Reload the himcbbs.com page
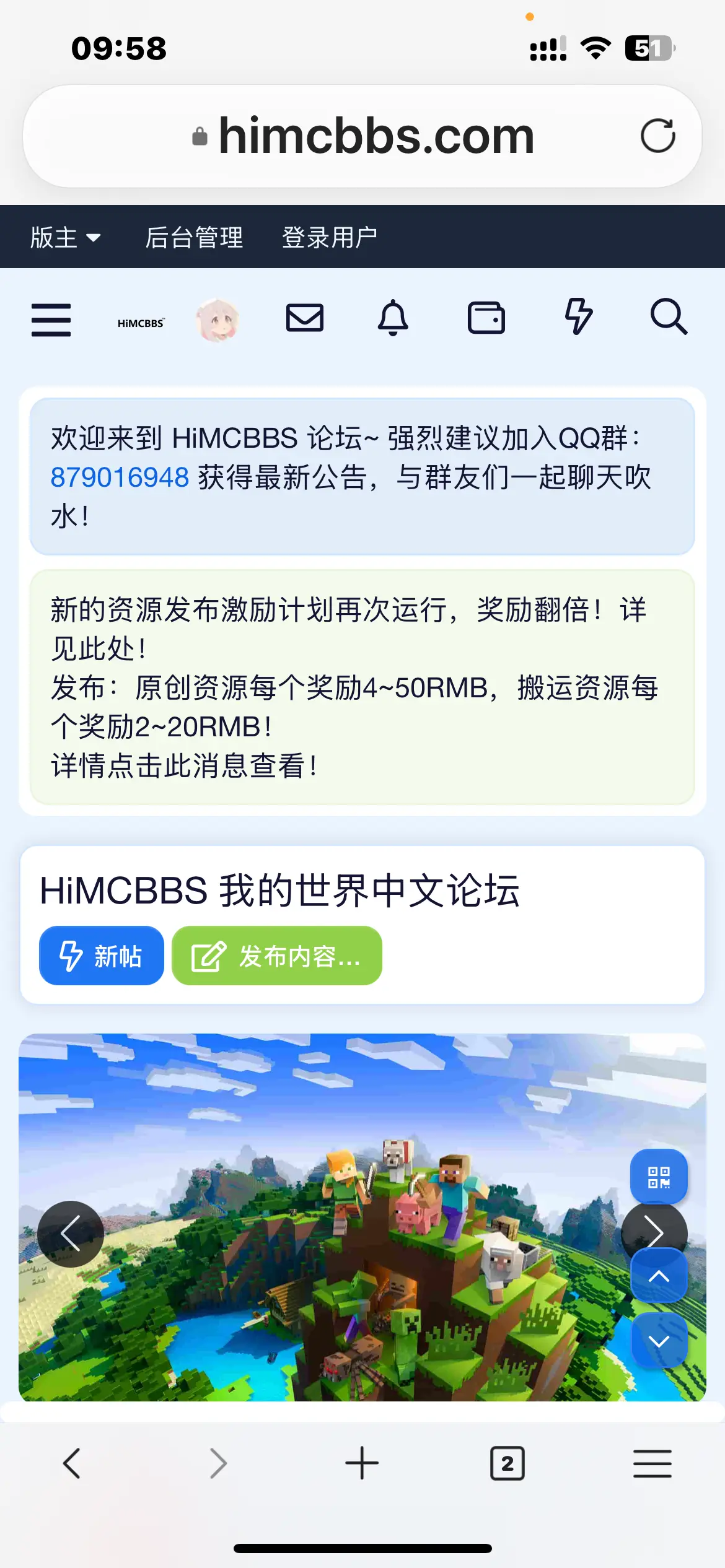725x1568 pixels. point(657,136)
